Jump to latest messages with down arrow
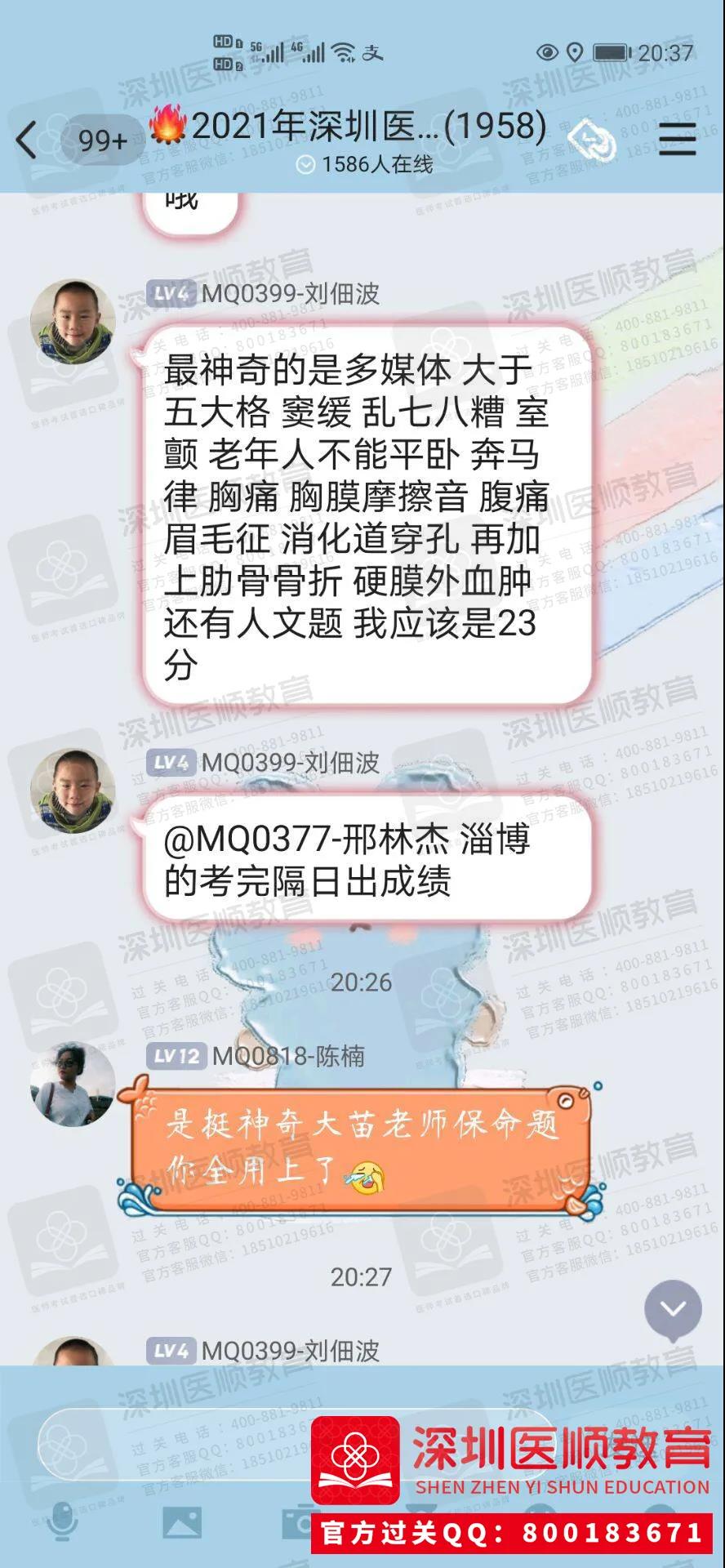 tap(672, 1309)
